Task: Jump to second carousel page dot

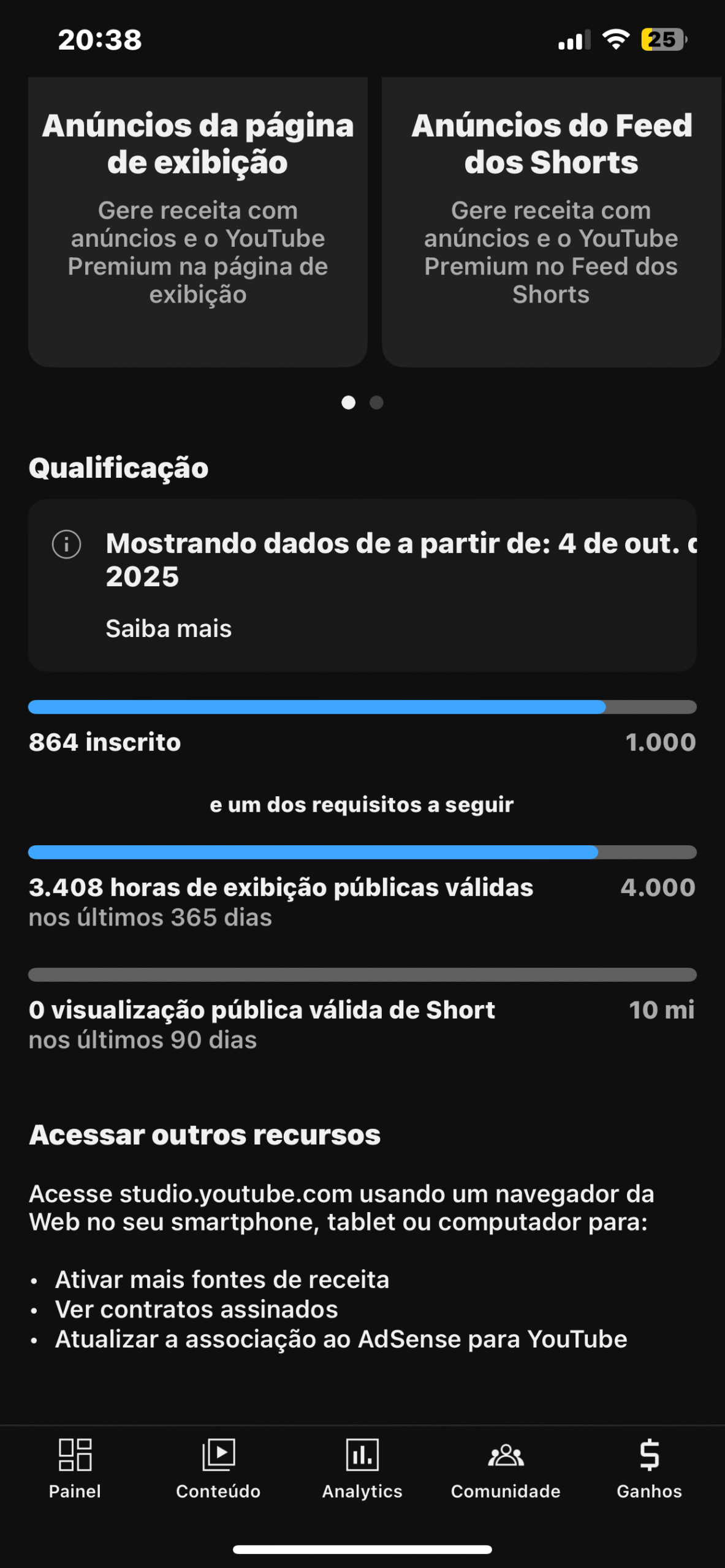Action: pyautogui.click(x=376, y=402)
